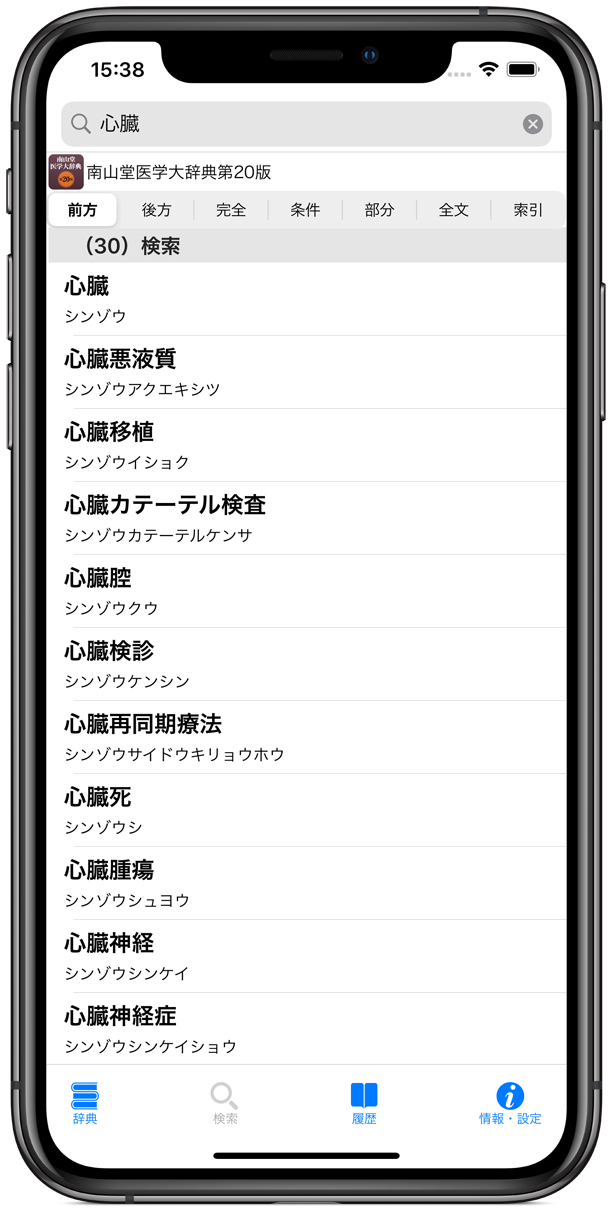Switch to 完全 match mode
This screenshot has width=613, height=1210.
(x=231, y=210)
